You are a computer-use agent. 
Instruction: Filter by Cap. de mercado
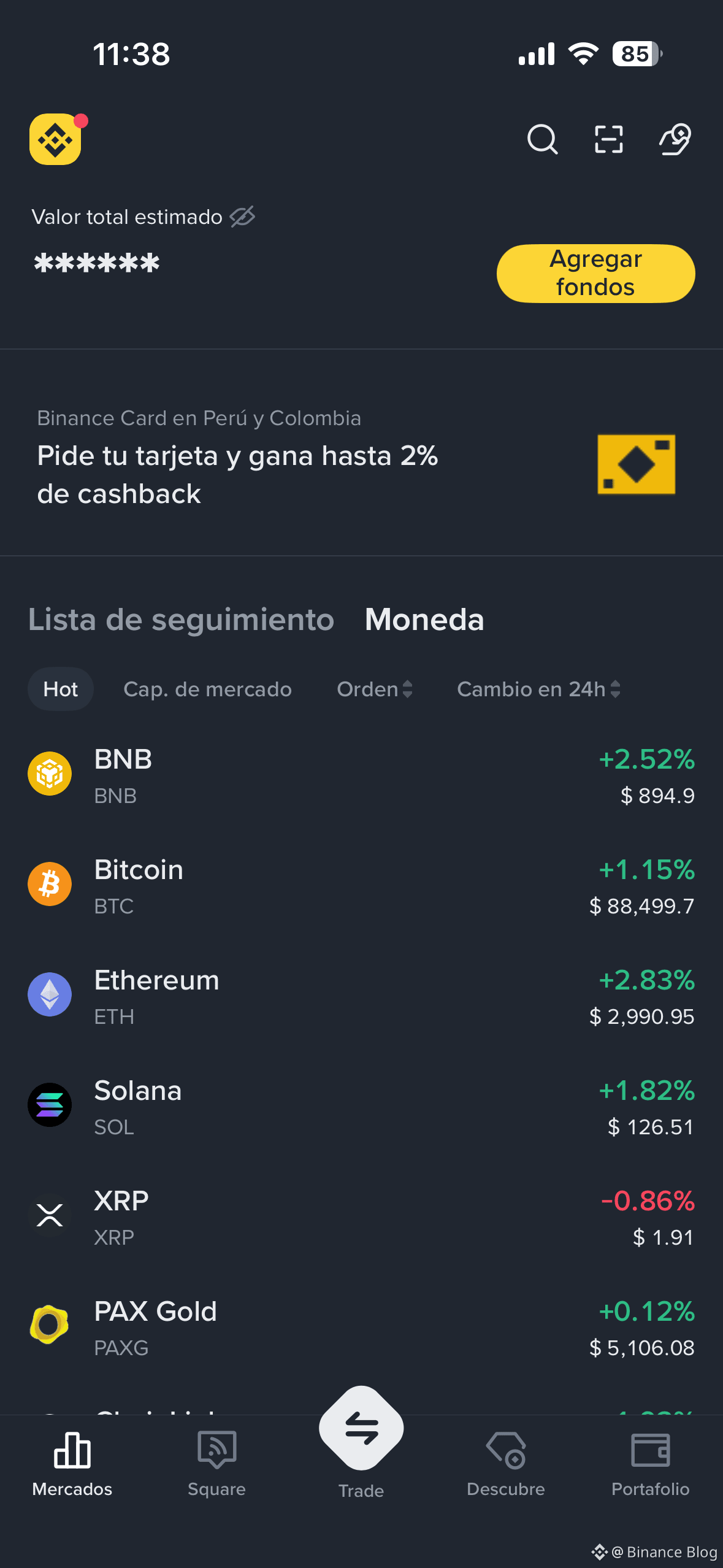pos(207,689)
